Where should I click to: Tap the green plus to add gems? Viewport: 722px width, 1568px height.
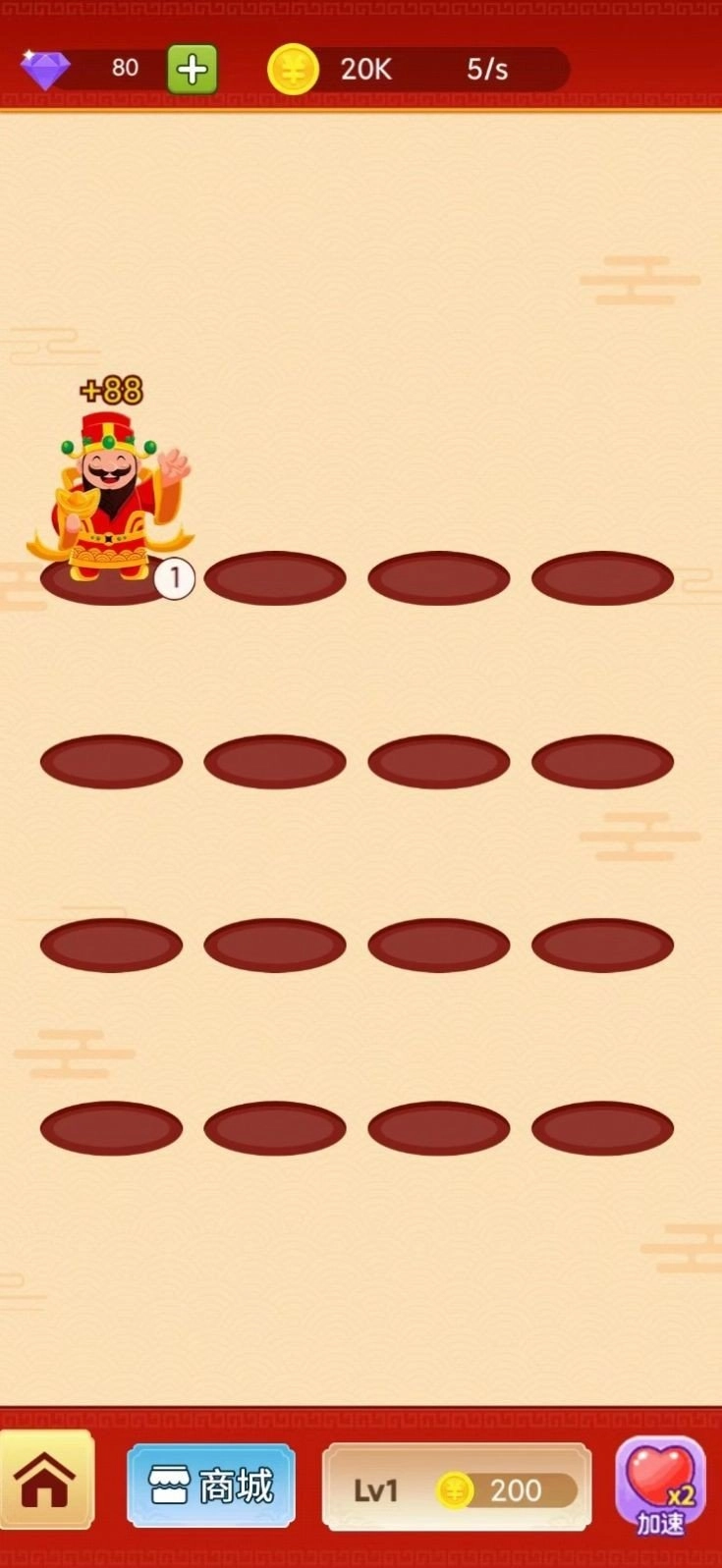(x=192, y=69)
